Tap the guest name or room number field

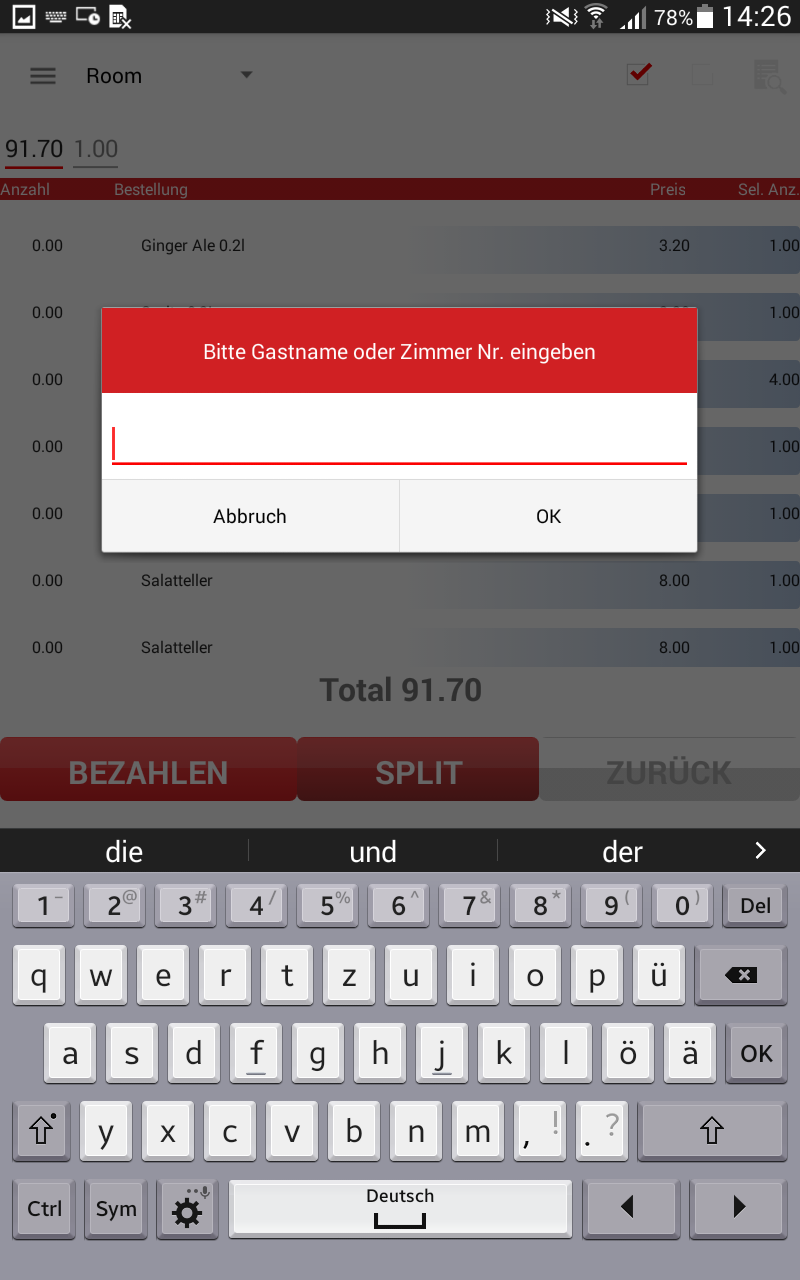click(x=399, y=443)
